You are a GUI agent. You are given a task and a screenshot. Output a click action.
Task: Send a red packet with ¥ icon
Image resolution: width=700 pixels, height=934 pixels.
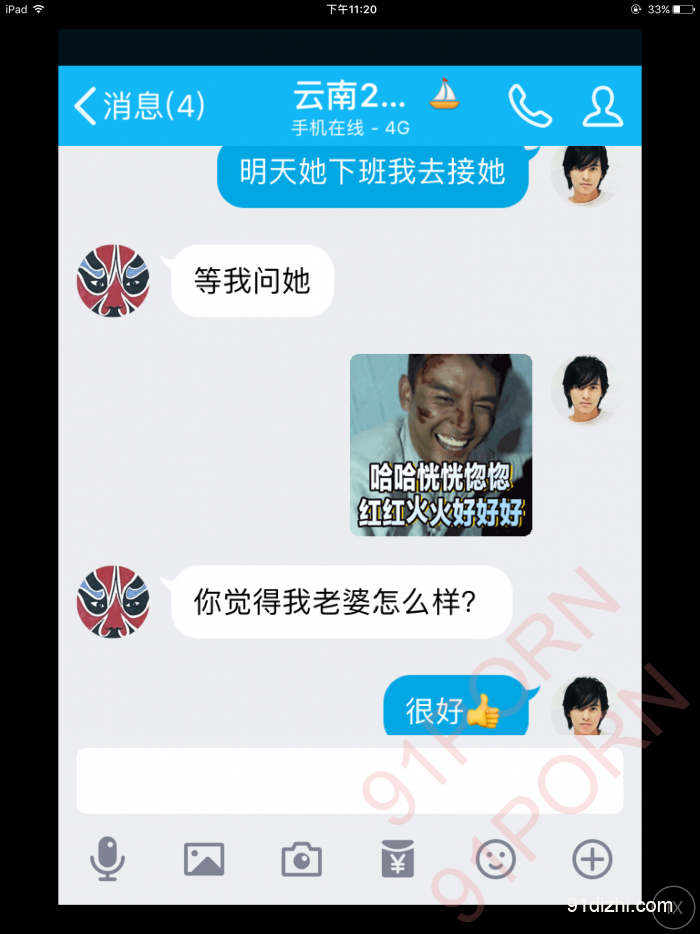pos(398,859)
